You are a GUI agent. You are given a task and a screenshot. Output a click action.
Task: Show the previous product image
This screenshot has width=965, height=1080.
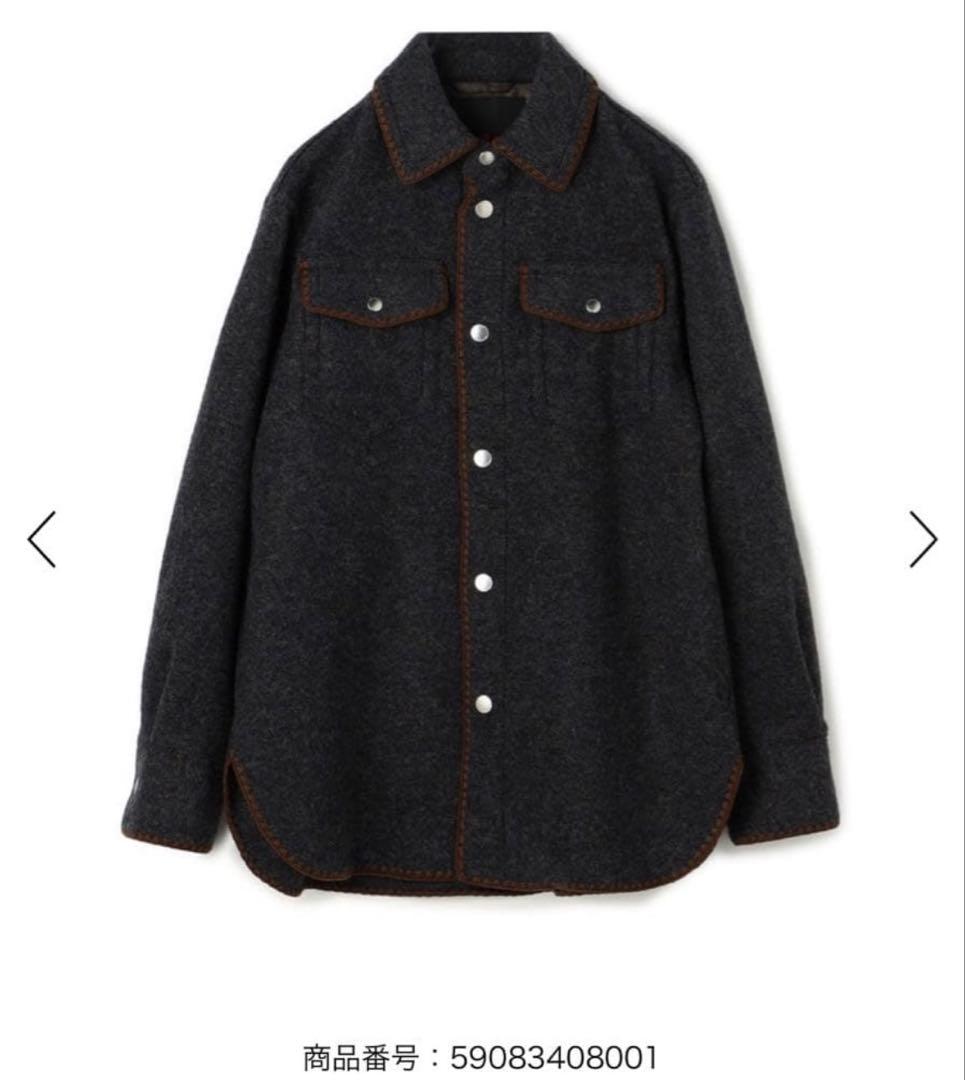pos(42,540)
